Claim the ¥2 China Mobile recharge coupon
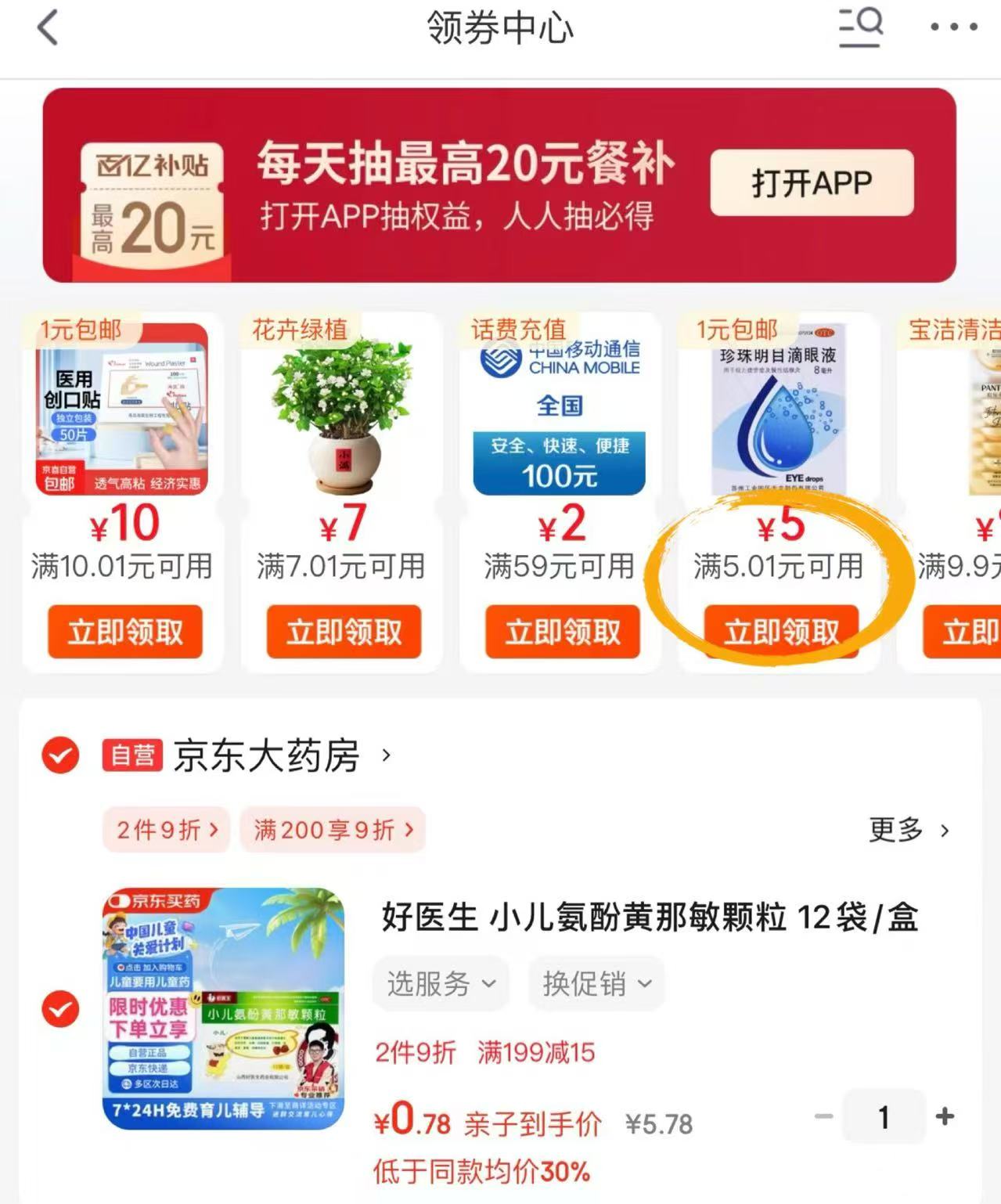 tap(560, 633)
